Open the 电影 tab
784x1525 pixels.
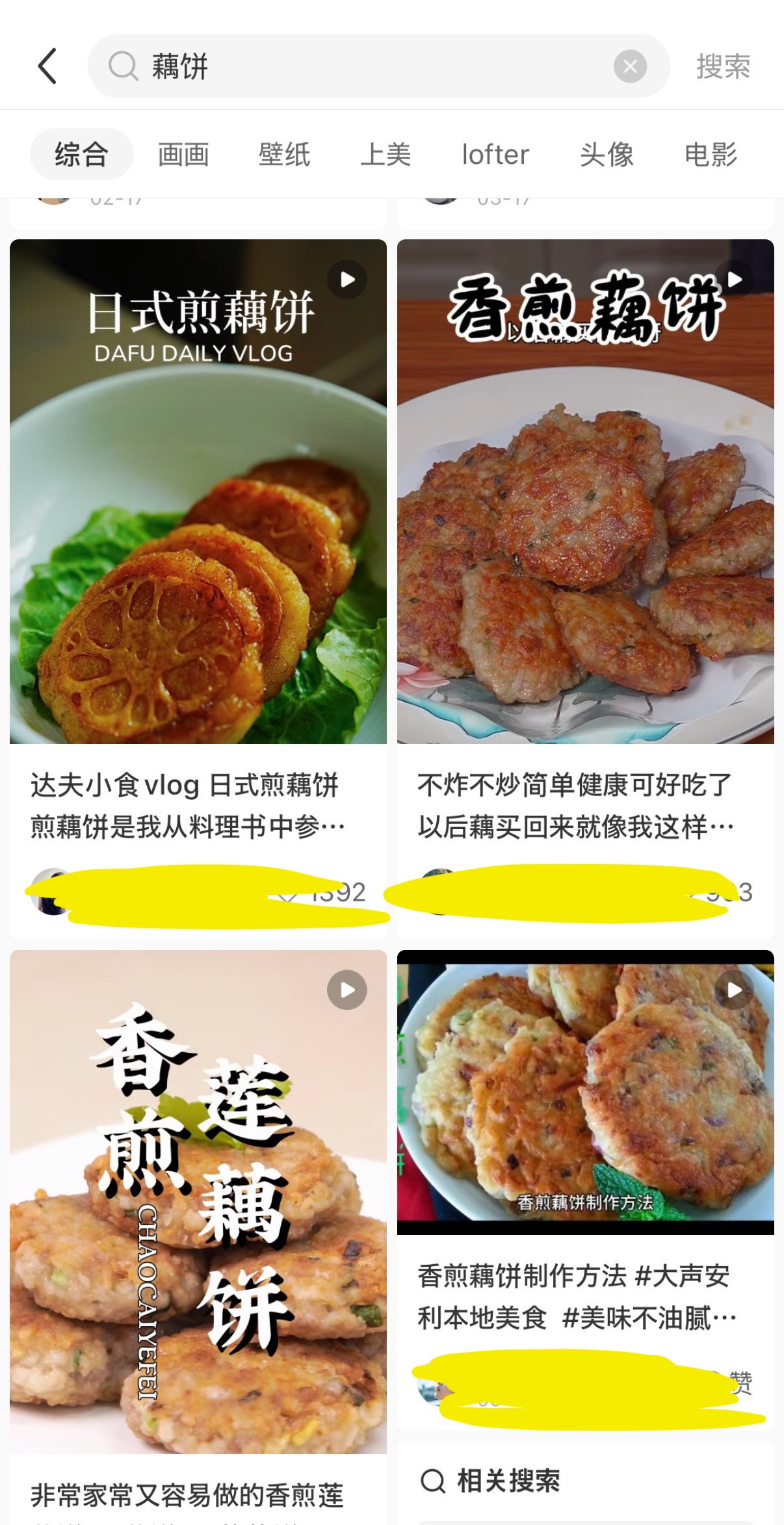(x=711, y=155)
